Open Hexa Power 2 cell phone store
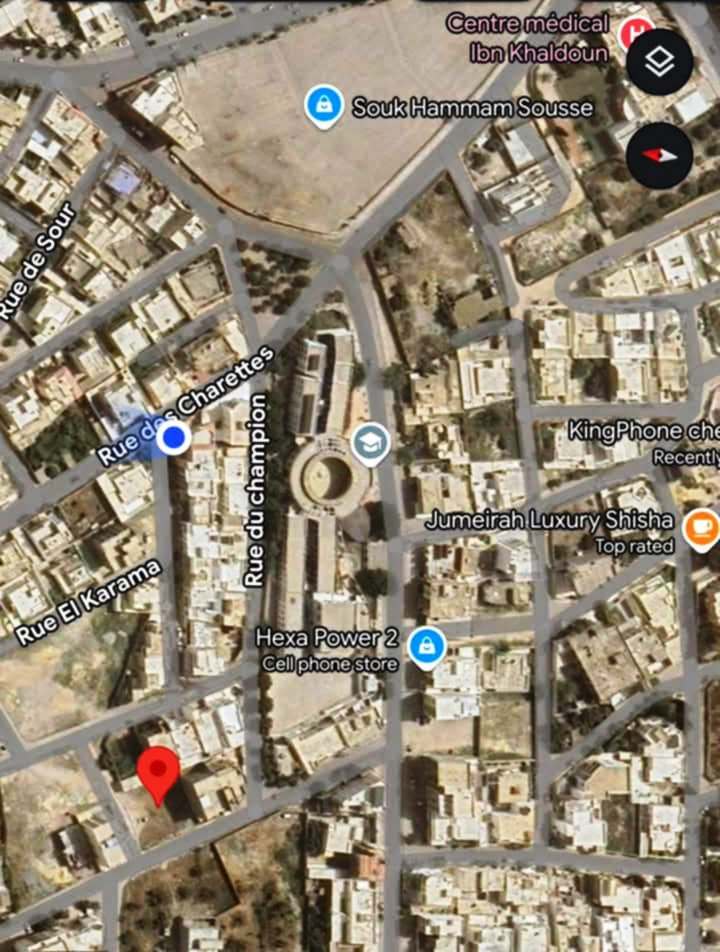The width and height of the screenshot is (720, 952). click(427, 645)
